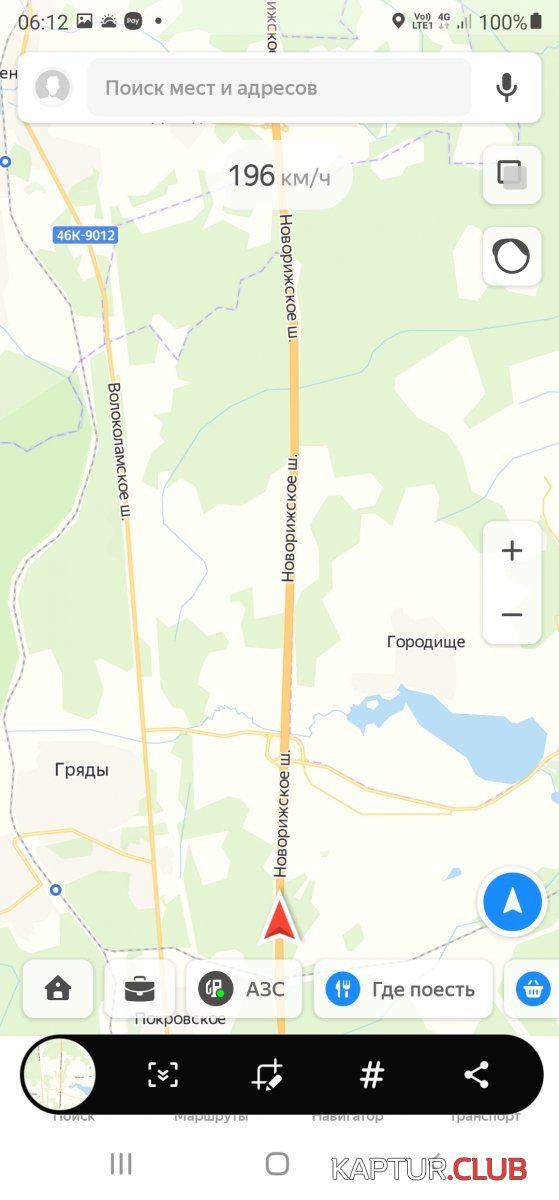Screen dimensions: 559x1200
Task: Tap the search field for places and addresses
Action: click(279, 88)
